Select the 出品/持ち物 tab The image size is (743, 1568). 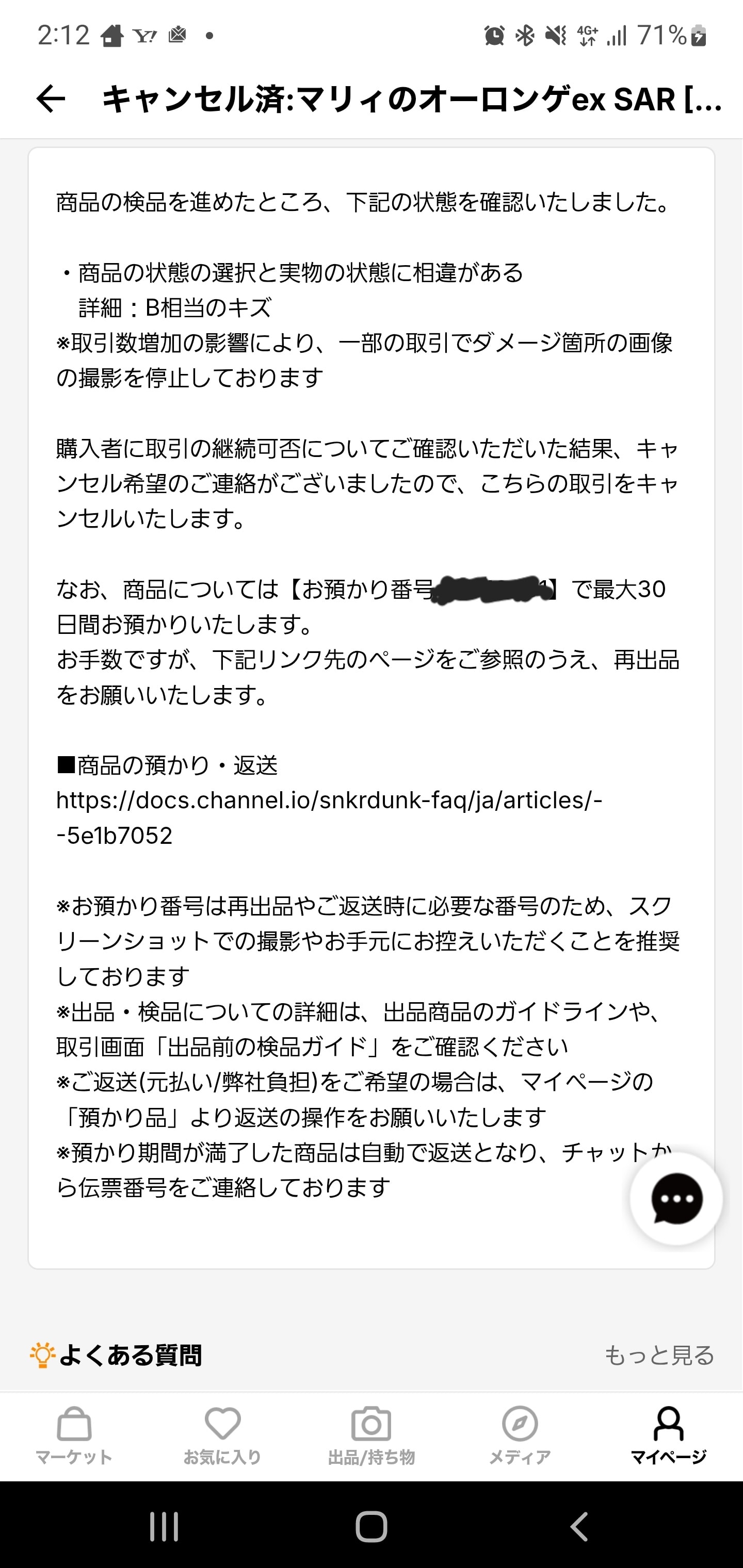[372, 1436]
